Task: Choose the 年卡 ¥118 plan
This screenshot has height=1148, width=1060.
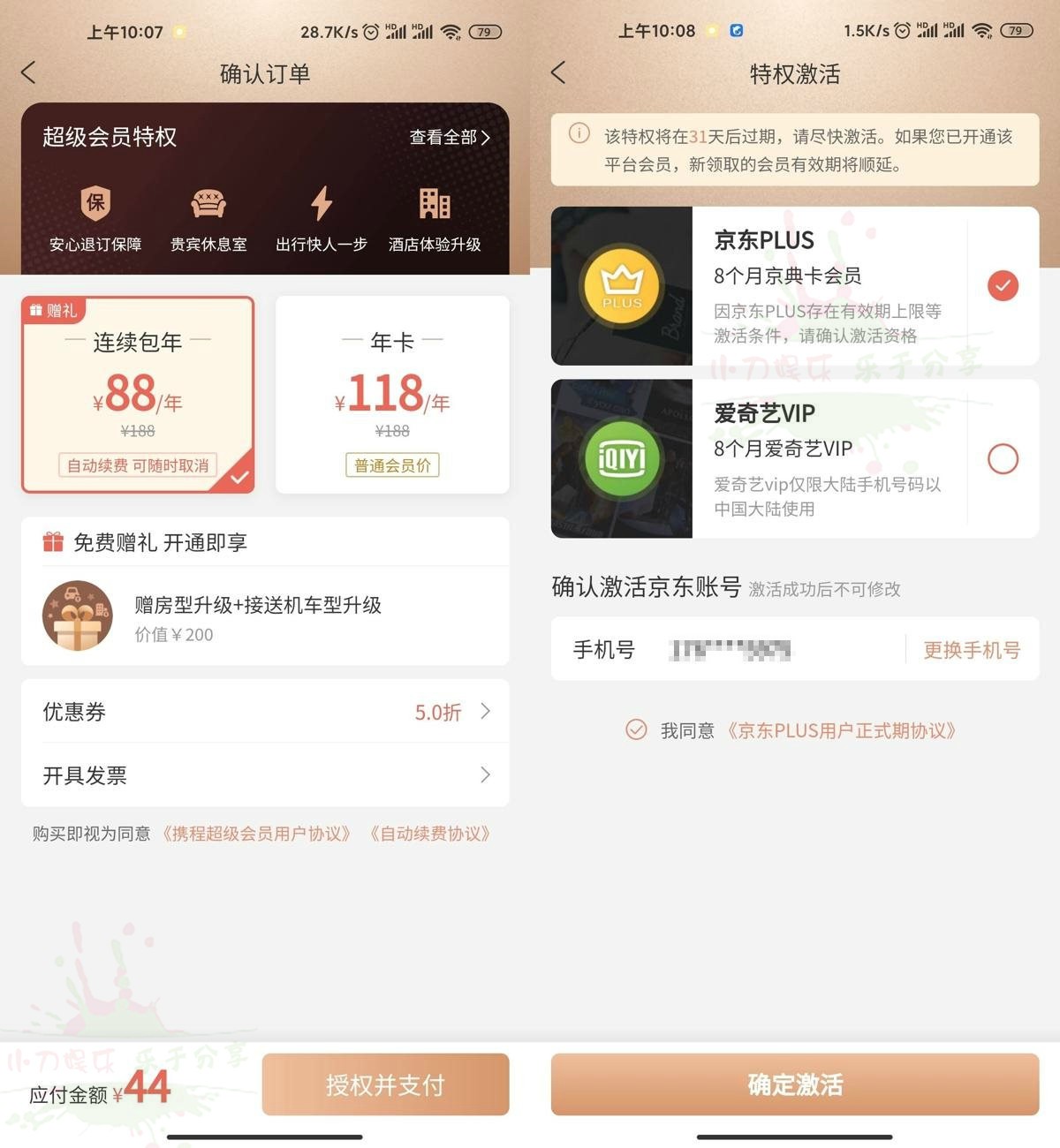Action: (x=392, y=394)
